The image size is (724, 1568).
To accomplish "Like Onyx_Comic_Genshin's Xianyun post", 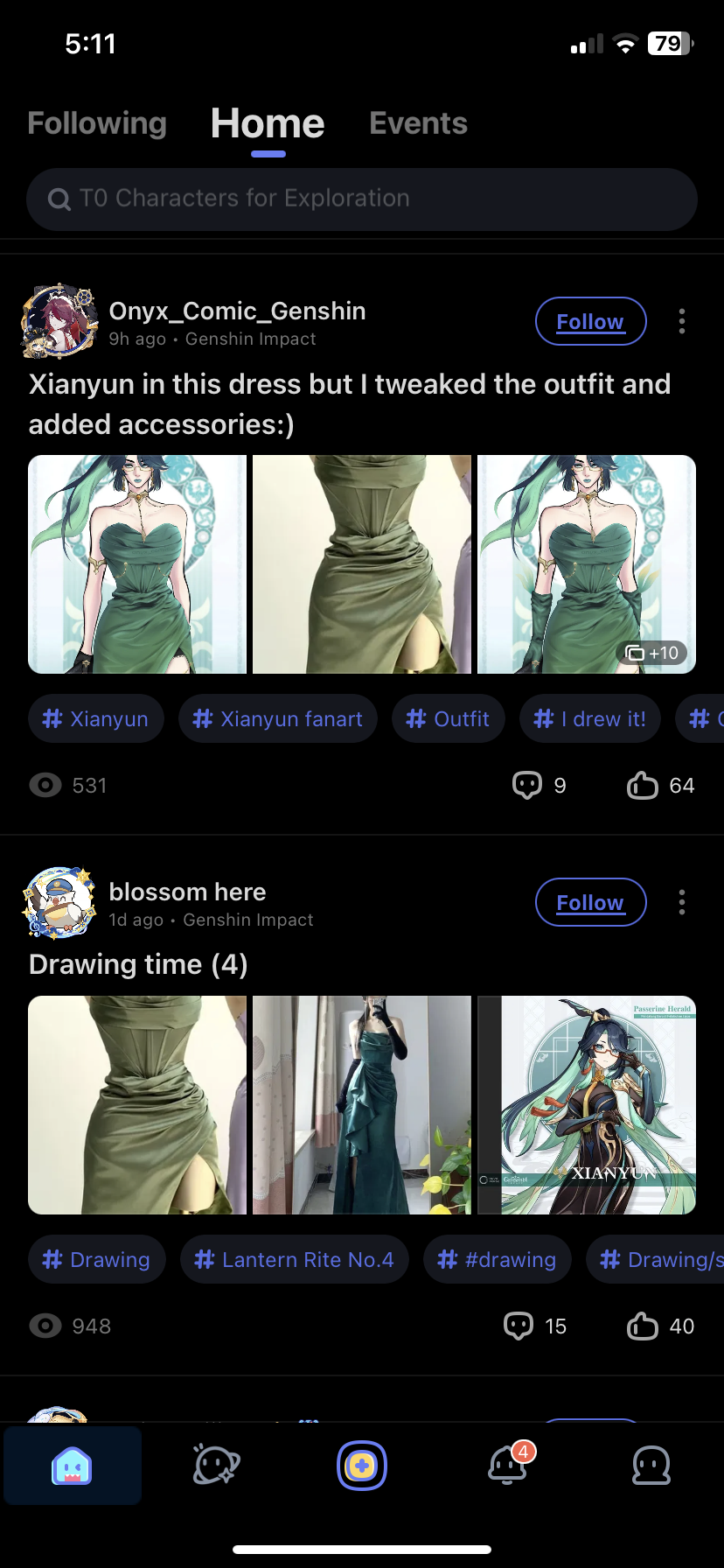I will coord(643,785).
